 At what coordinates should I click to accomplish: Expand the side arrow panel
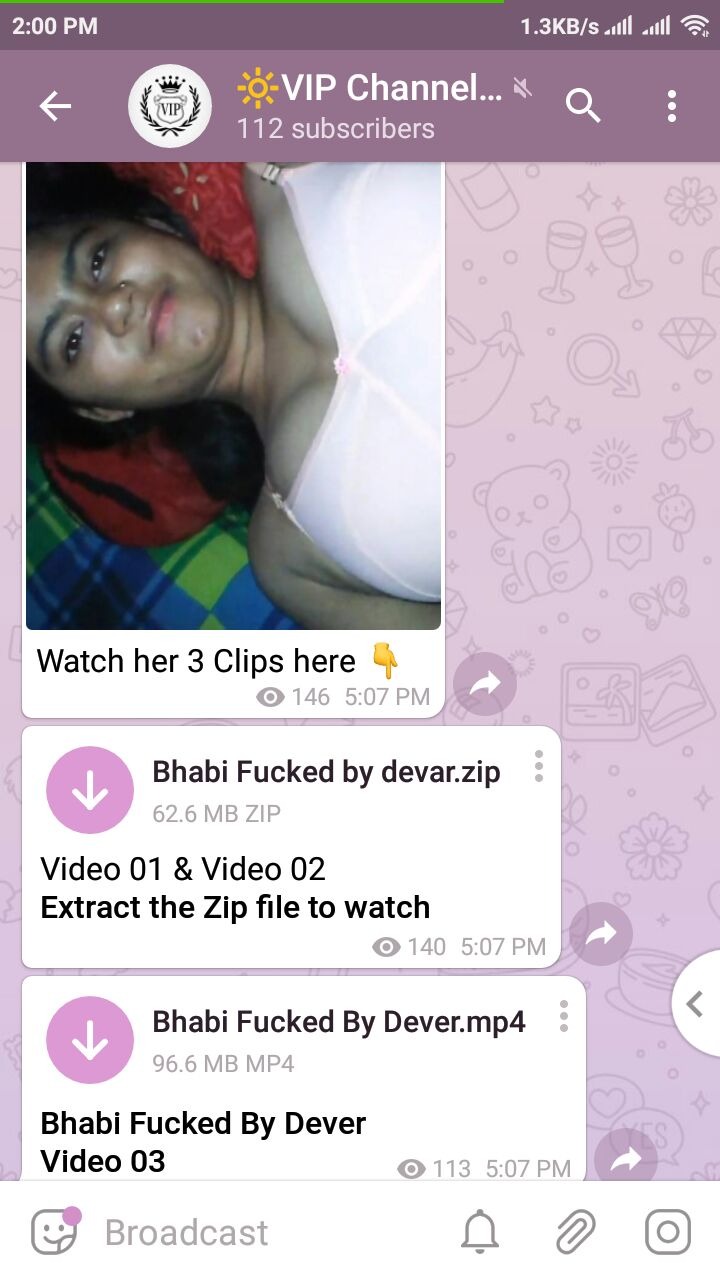coord(696,1004)
